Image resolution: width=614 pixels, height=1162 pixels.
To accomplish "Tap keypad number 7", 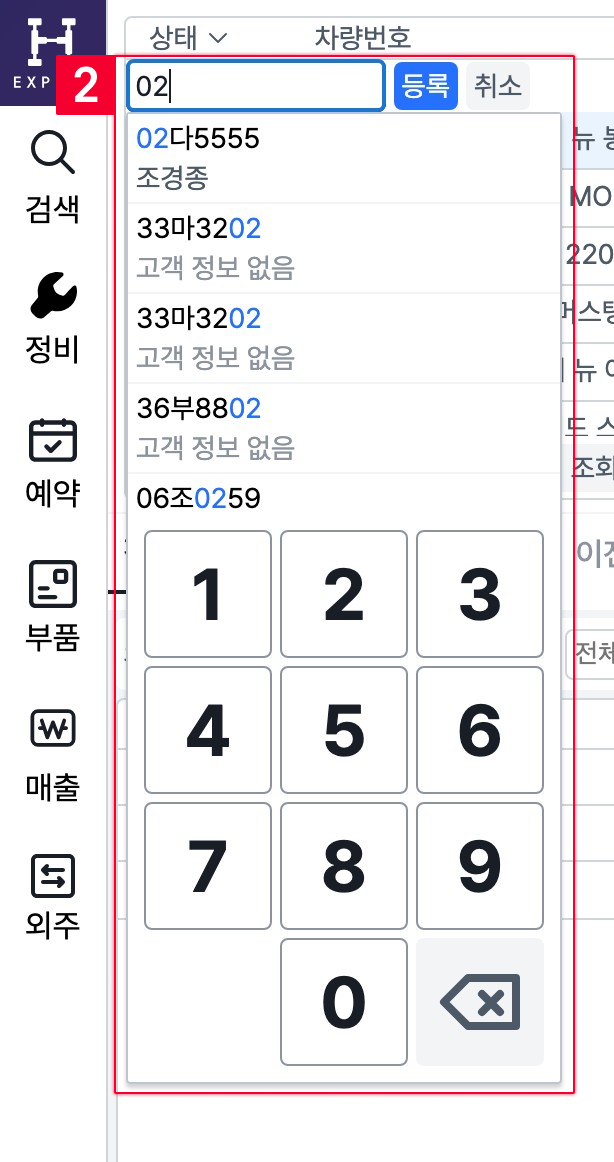I will click(x=208, y=866).
